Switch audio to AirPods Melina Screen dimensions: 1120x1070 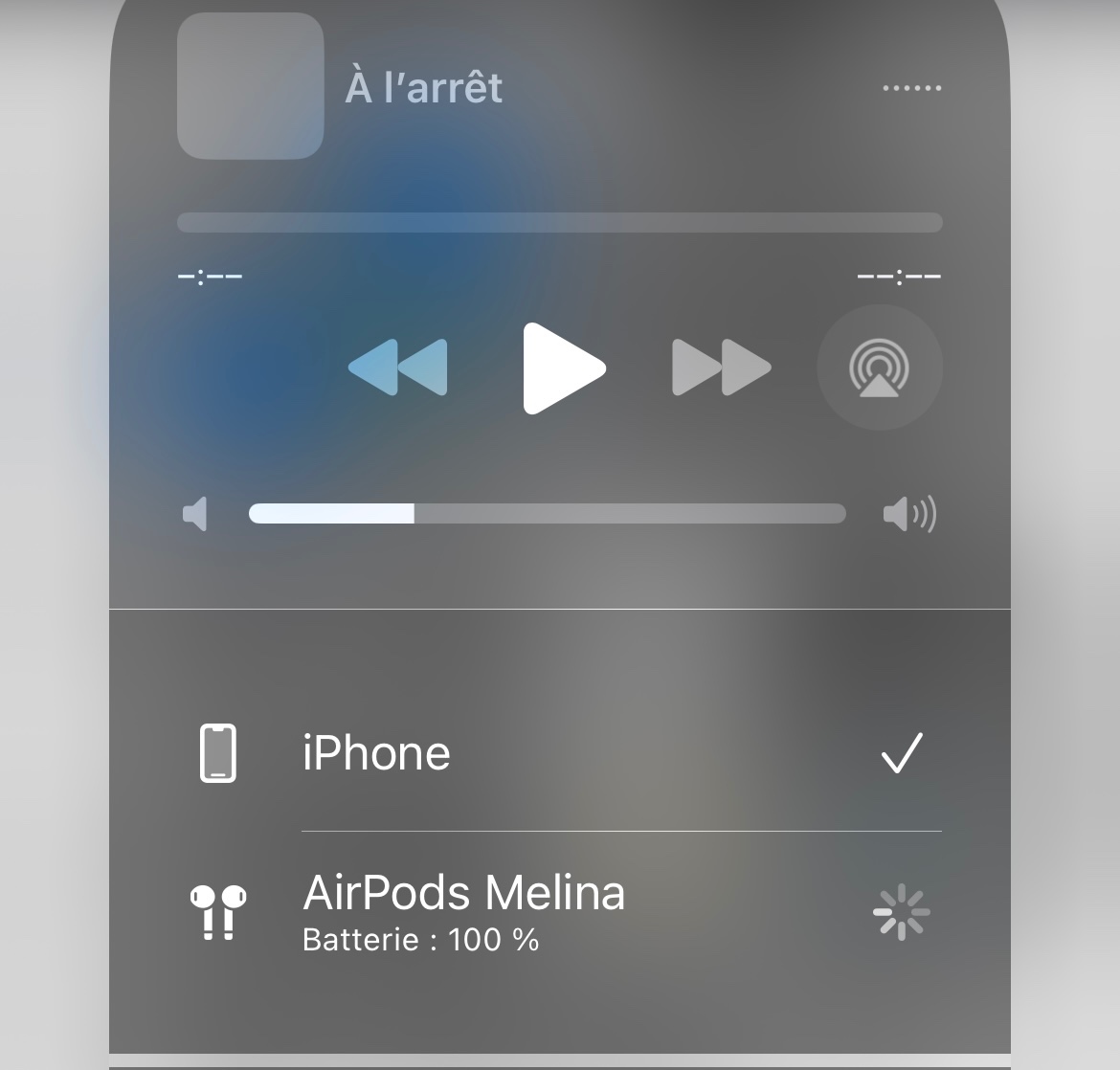click(560, 912)
